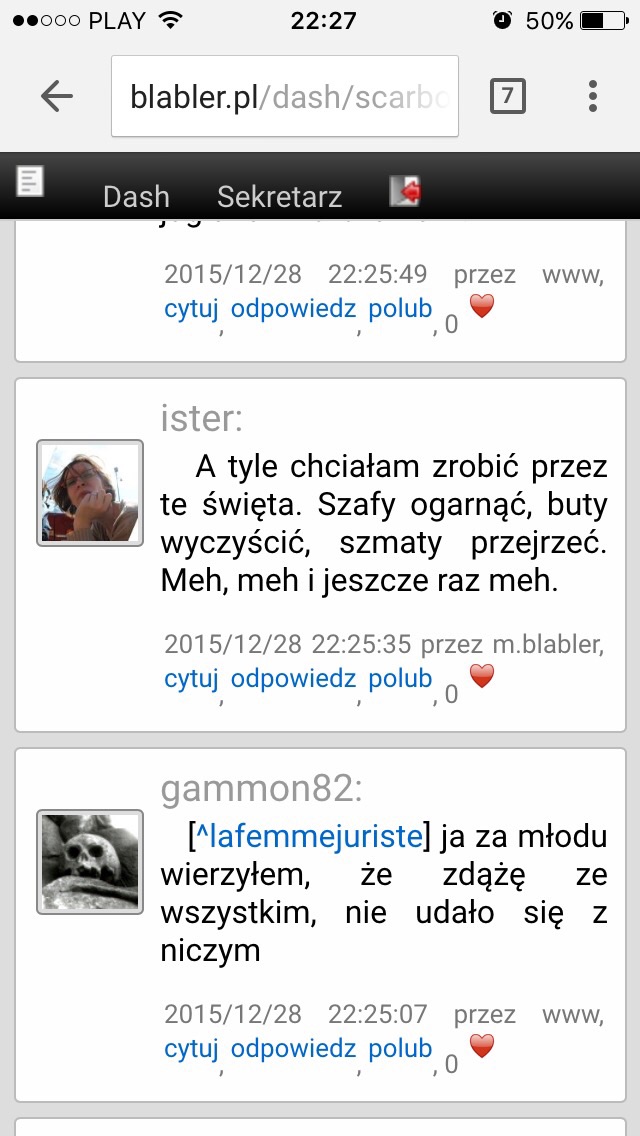Open the tab switcher showing 7
Viewport: 640px width, 1136px height.
(507, 96)
